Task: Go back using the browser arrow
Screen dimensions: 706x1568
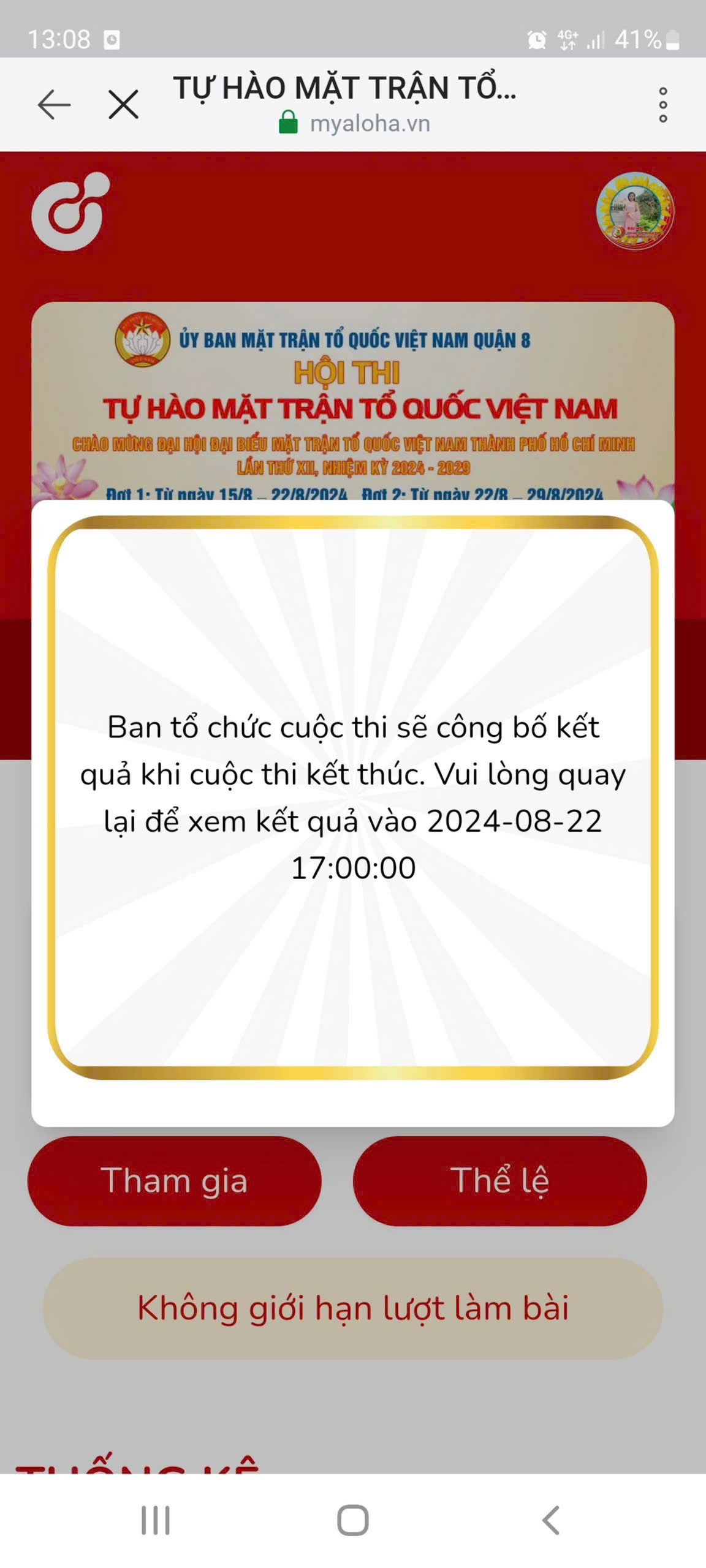Action: (x=54, y=104)
